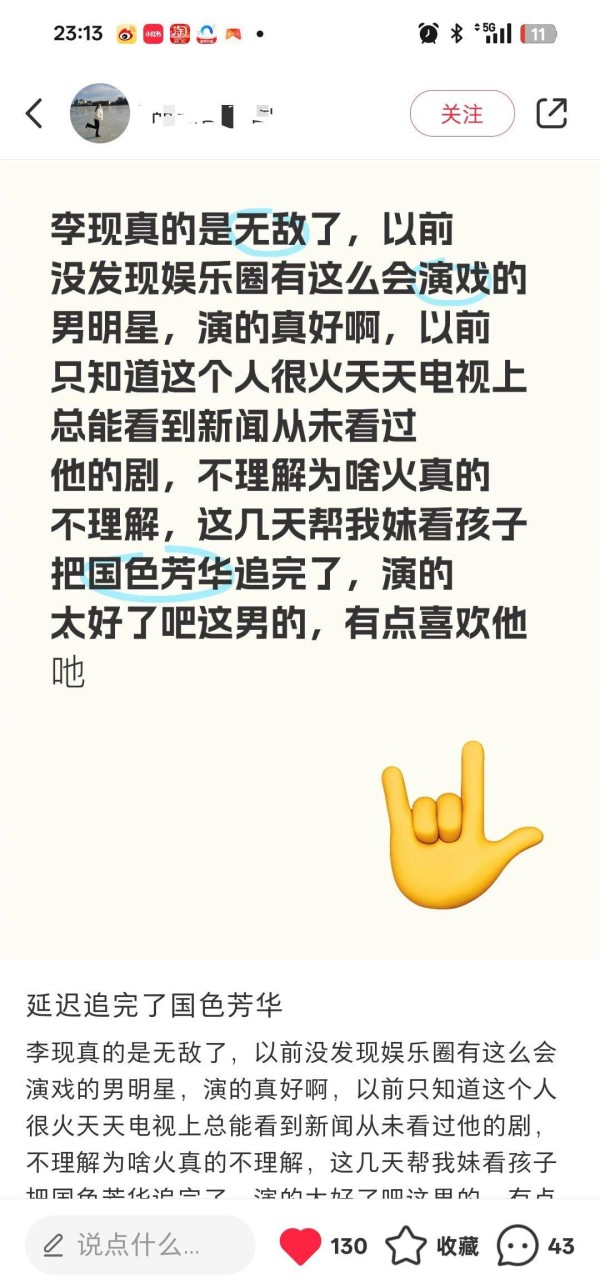Open the post's text image full screen
Screen dimensions: 600x1288
pos(300,560)
